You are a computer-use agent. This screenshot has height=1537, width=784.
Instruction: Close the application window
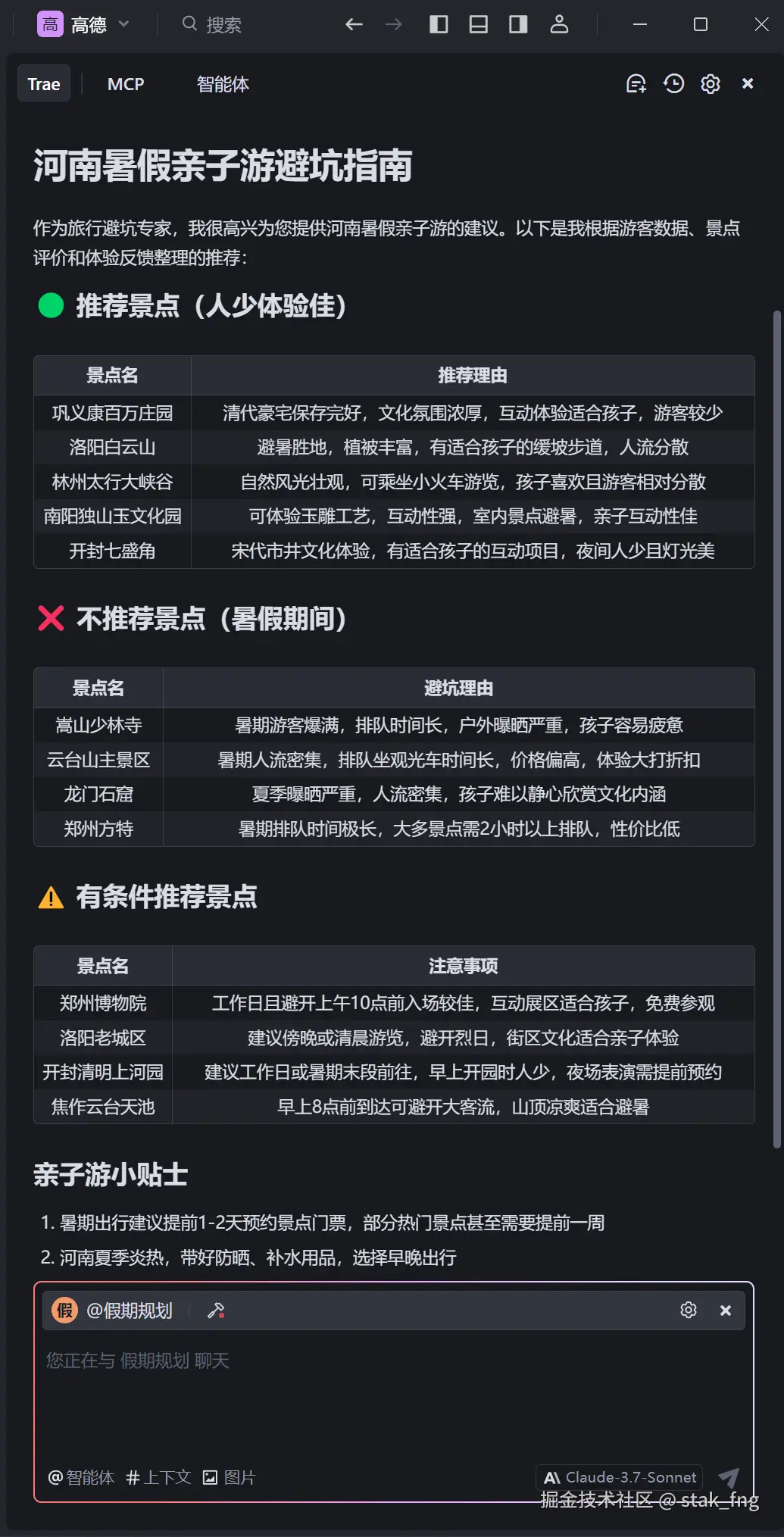tap(761, 25)
